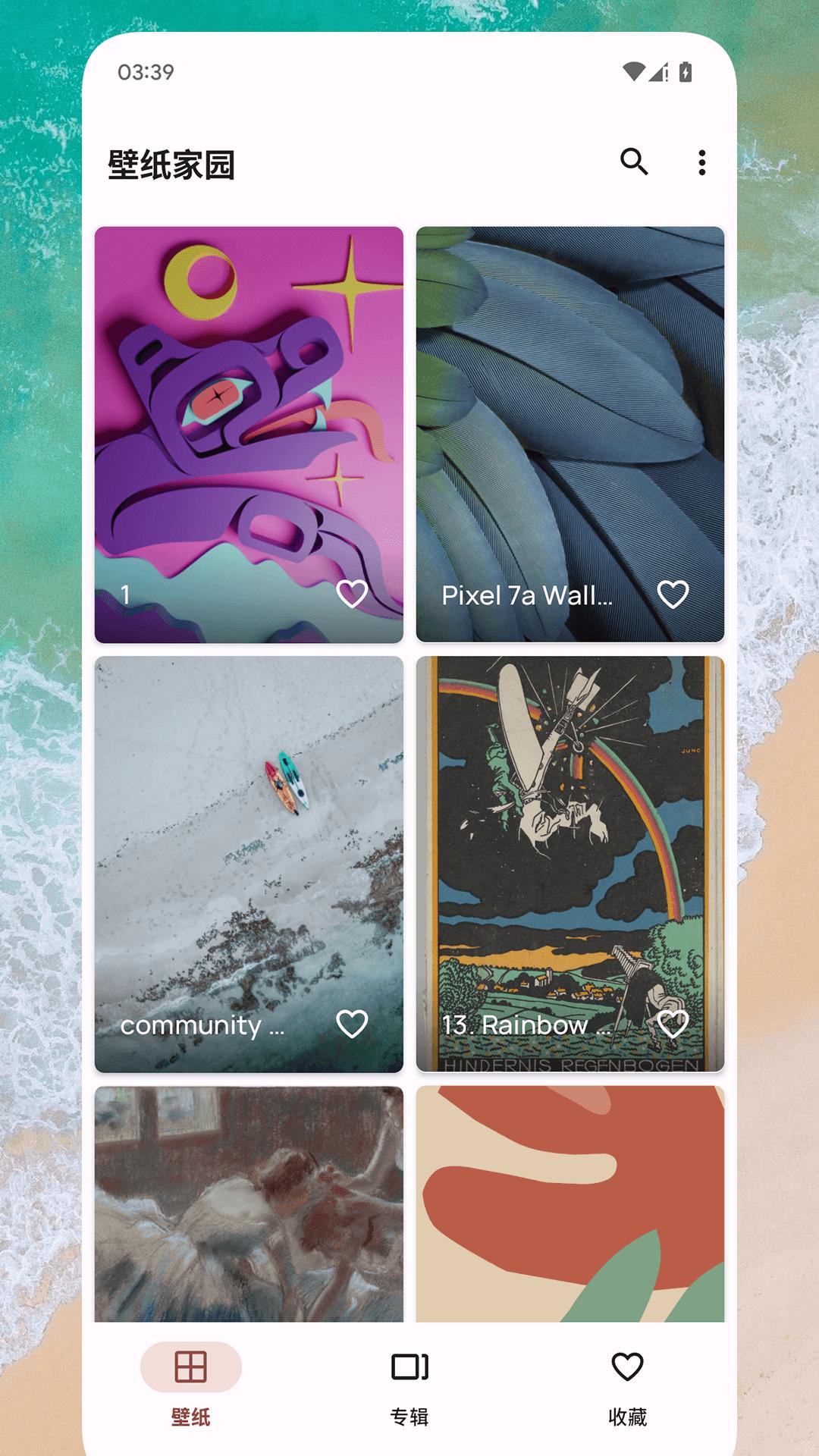Open the 13. Rainbow poster wallpaper
The image size is (819, 1456).
[570, 834]
